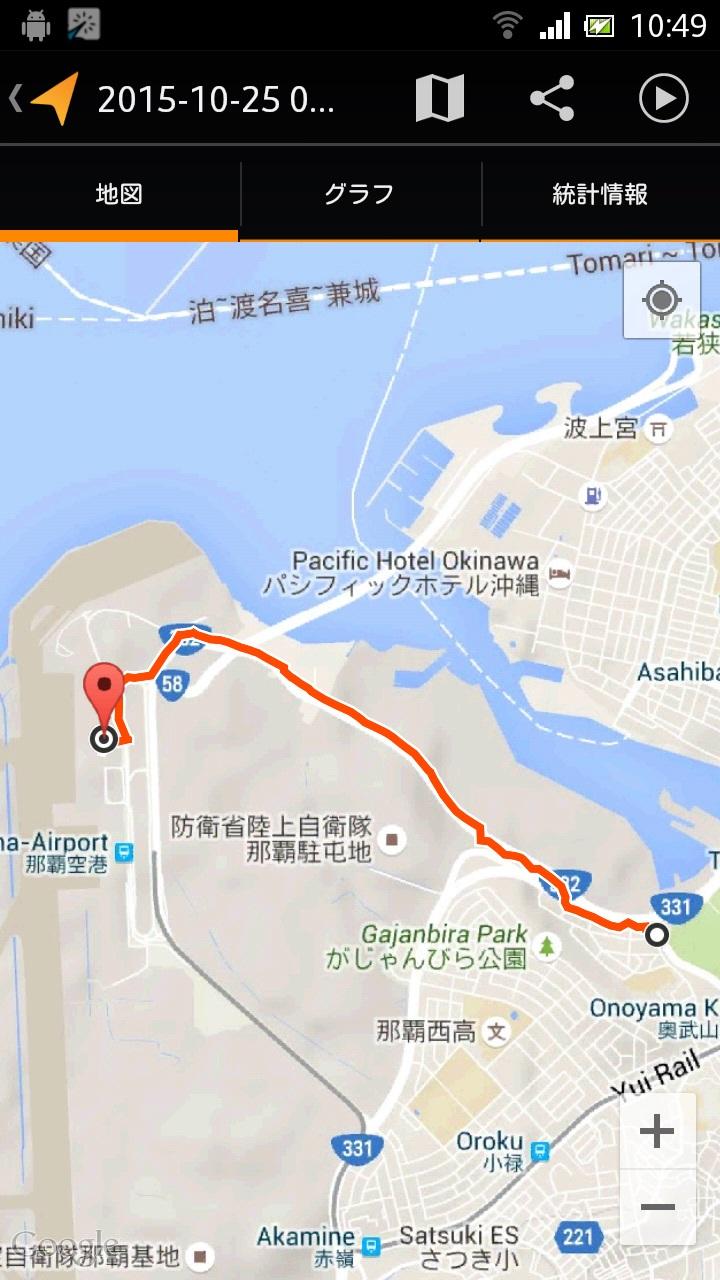This screenshot has width=720, height=1280.
Task: Share this recorded track
Action: click(552, 99)
